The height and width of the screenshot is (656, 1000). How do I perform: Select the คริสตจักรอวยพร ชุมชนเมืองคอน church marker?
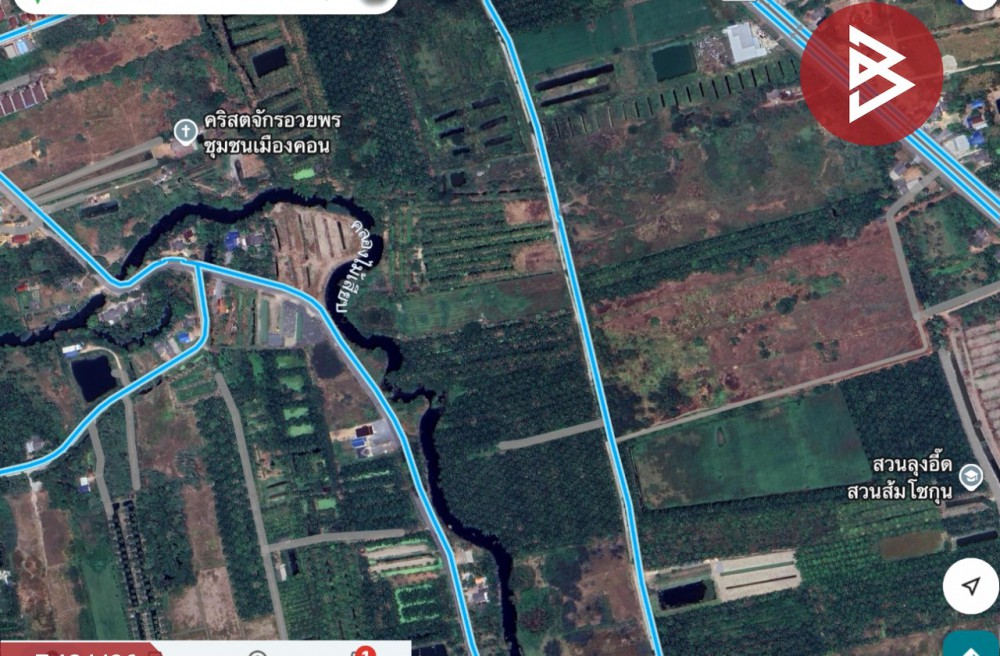[x=185, y=130]
